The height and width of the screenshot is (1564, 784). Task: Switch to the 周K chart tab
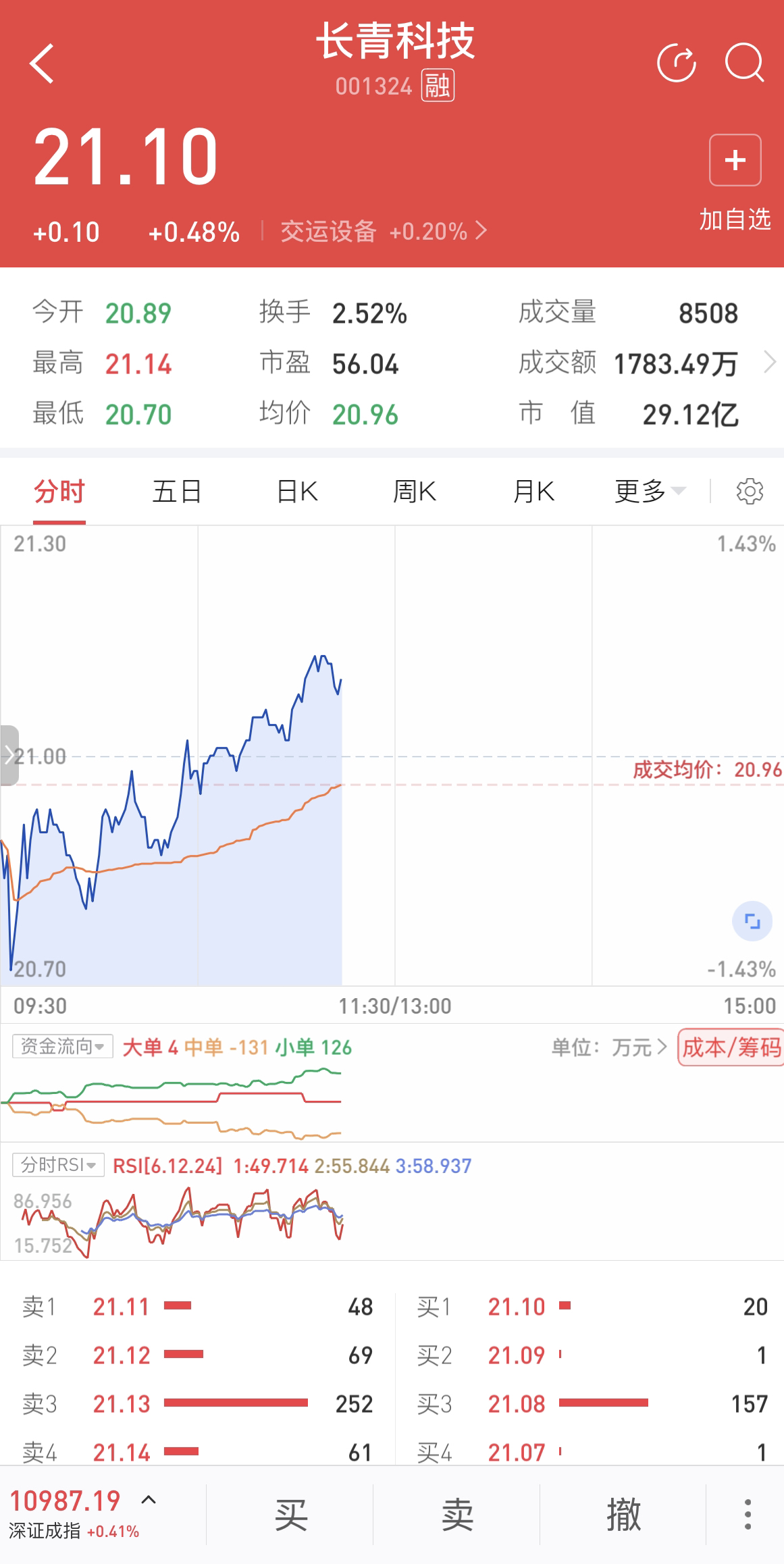tap(415, 492)
